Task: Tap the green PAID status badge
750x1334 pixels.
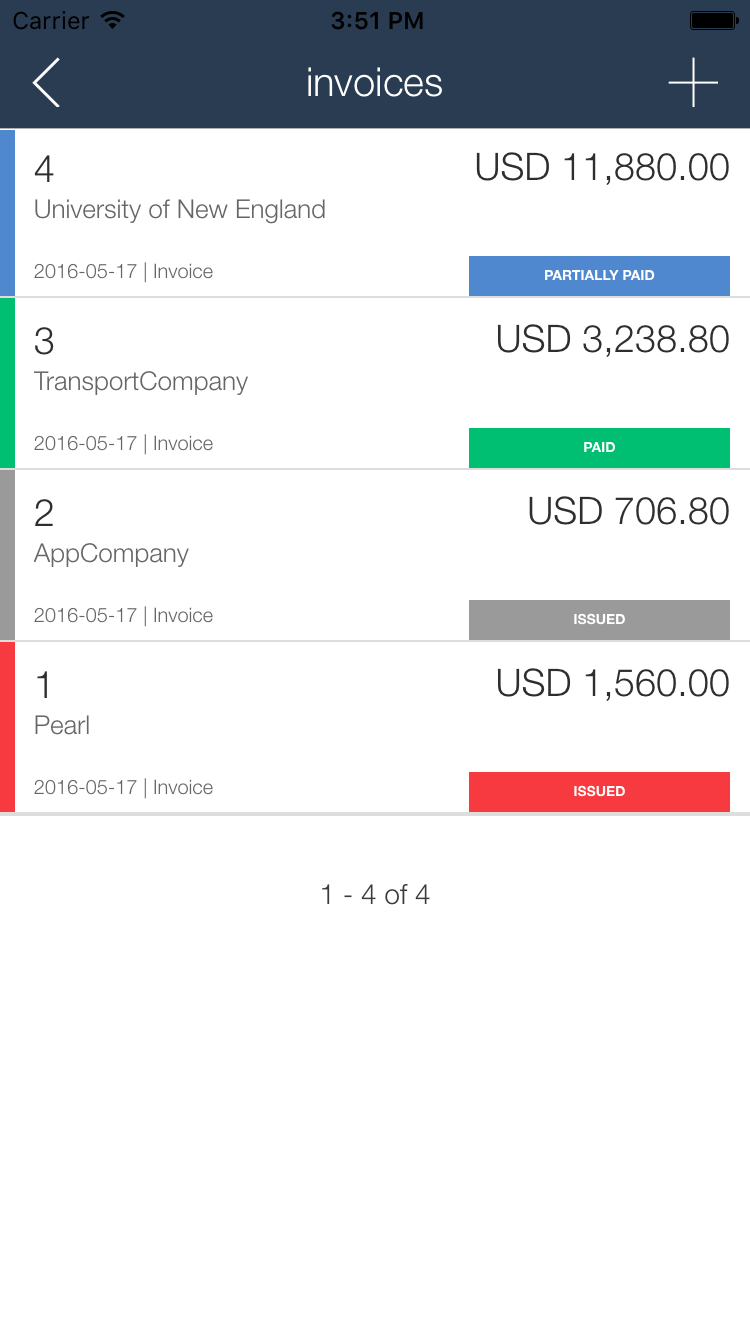Action: (599, 447)
